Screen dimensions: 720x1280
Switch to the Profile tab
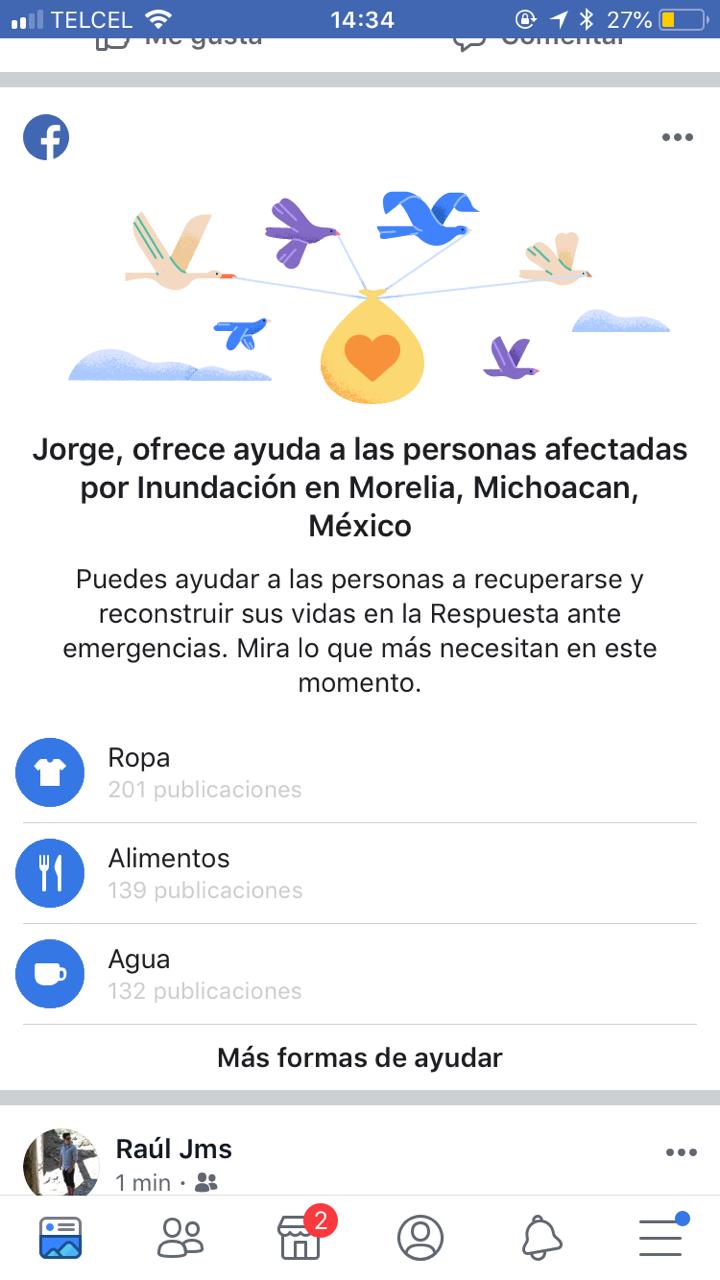pyautogui.click(x=420, y=1238)
